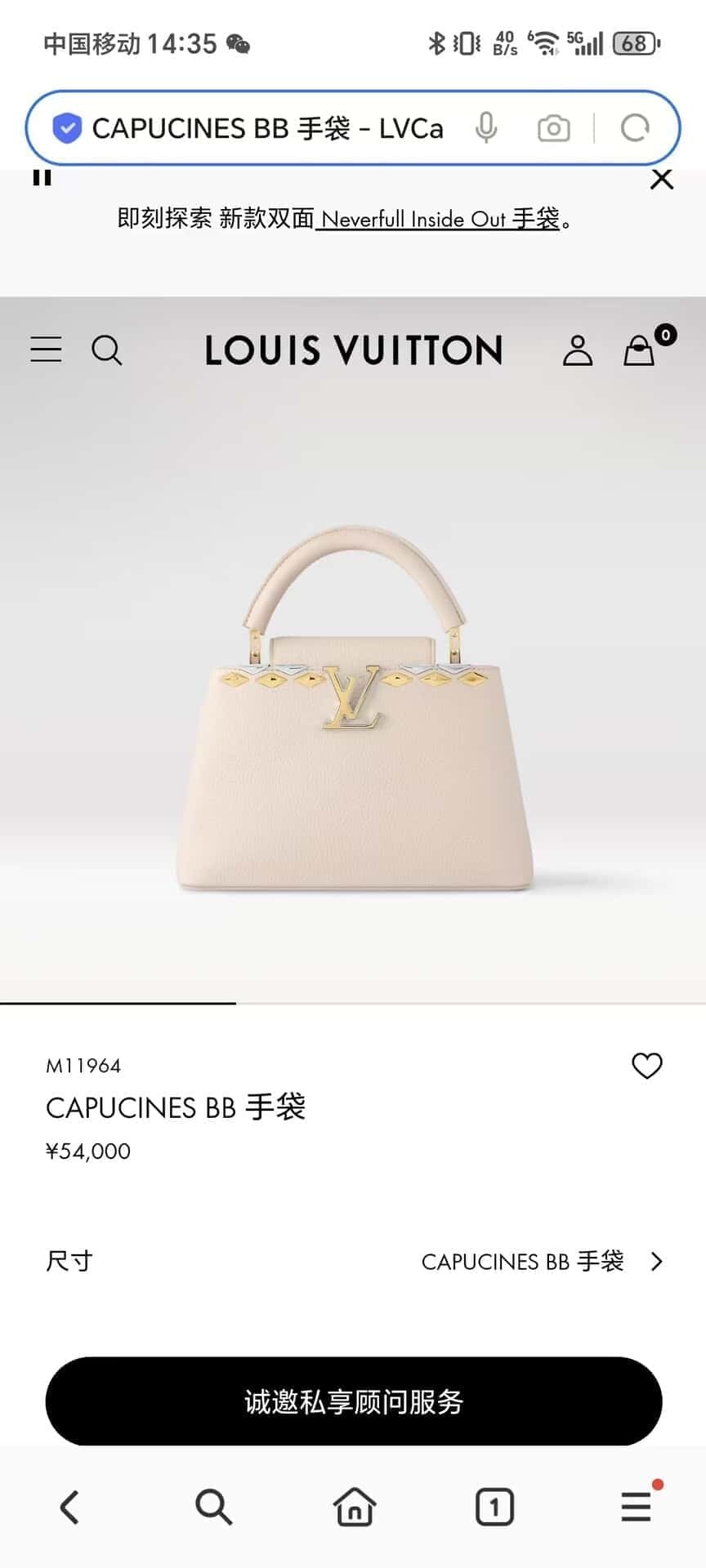The image size is (706, 1568).
Task: Open the 尺寸 size selection row
Action: coord(353,1262)
